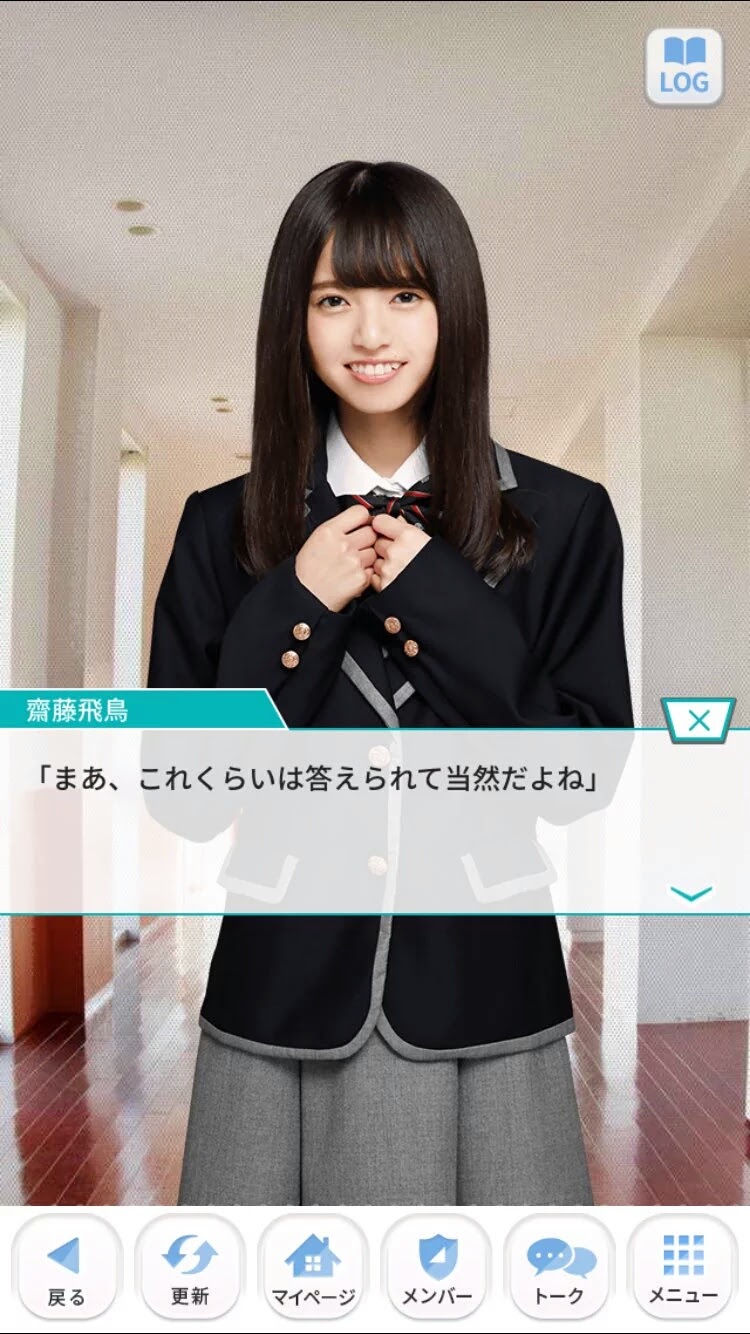This screenshot has width=750, height=1334.
Task: Open the メンバー section
Action: click(x=437, y=1269)
